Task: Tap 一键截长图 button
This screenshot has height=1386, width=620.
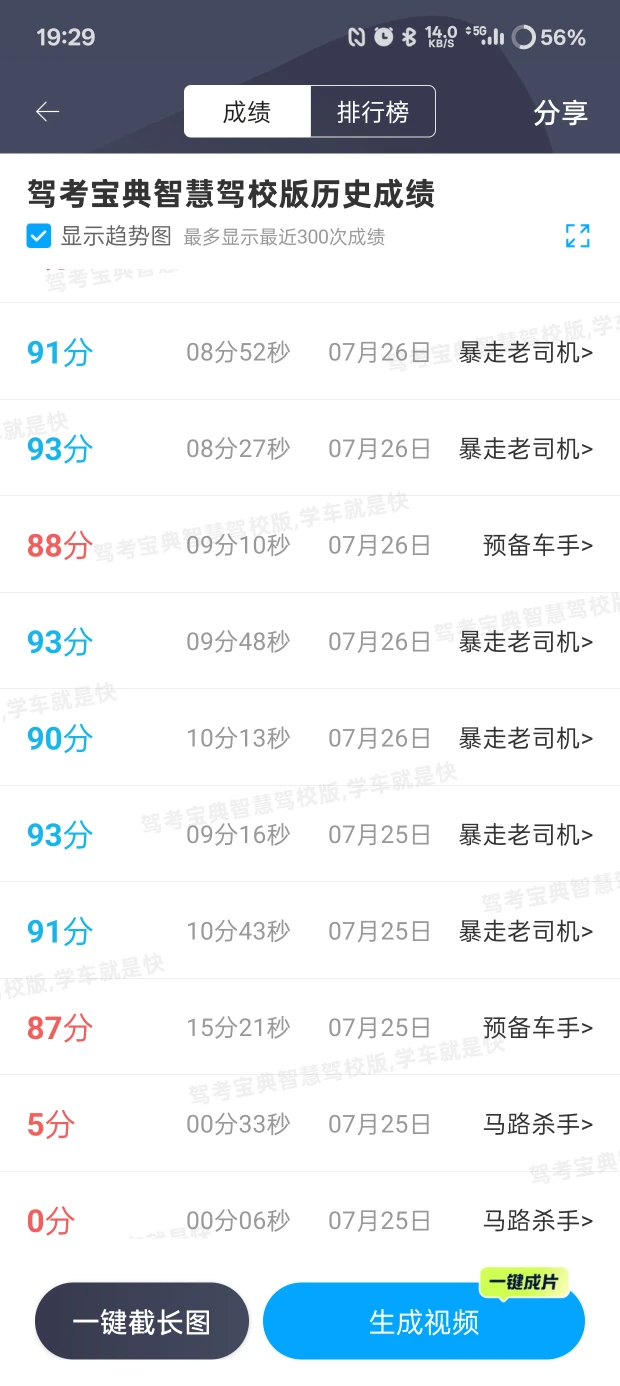Action: click(x=141, y=1321)
